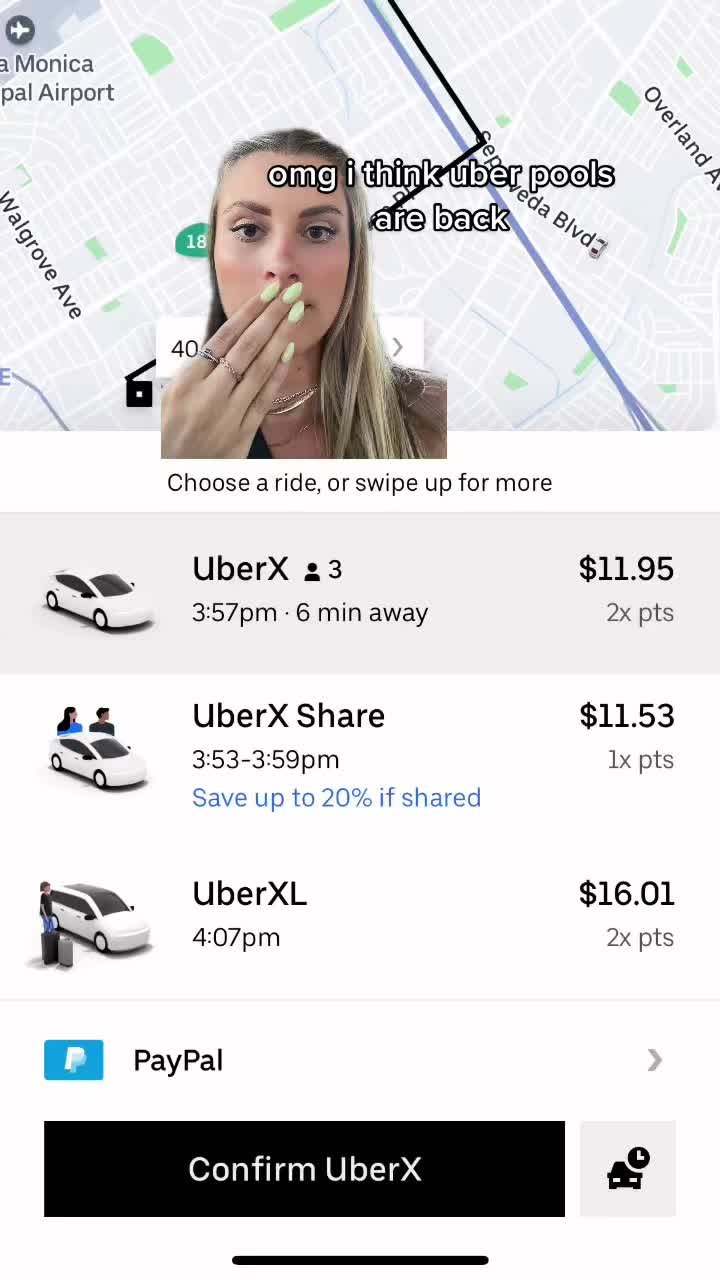The width and height of the screenshot is (720, 1280).
Task: Schedule a ride for later
Action: [628, 1169]
